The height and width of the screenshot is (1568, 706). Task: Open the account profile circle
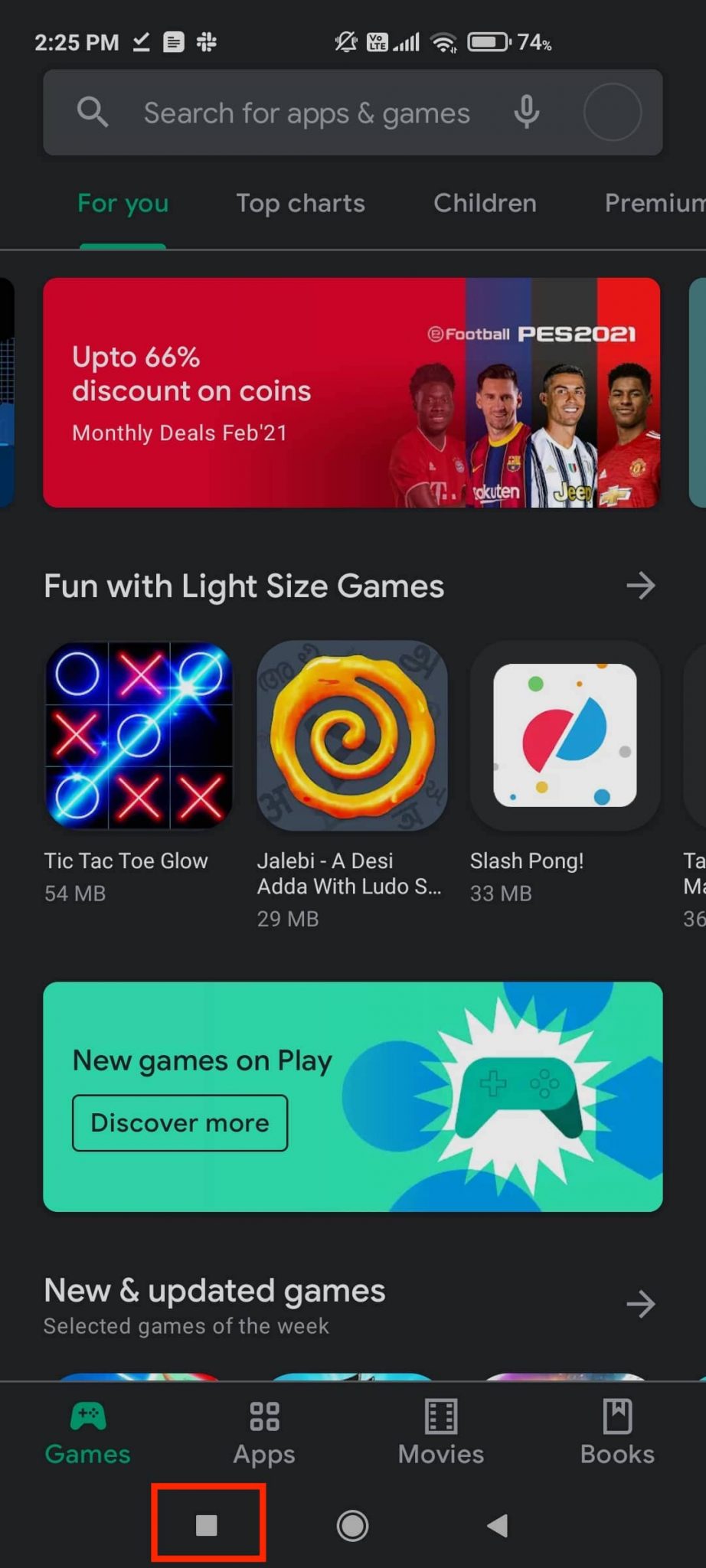pyautogui.click(x=612, y=113)
